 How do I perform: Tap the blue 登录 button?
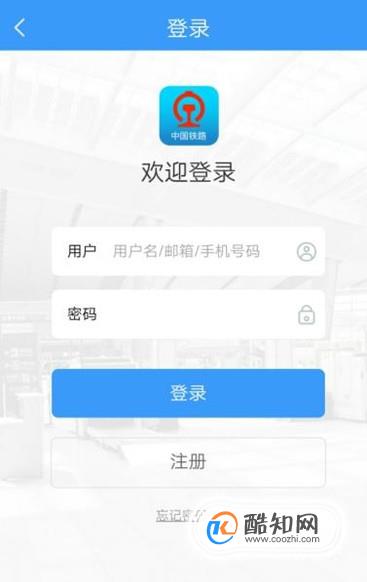coord(188,393)
